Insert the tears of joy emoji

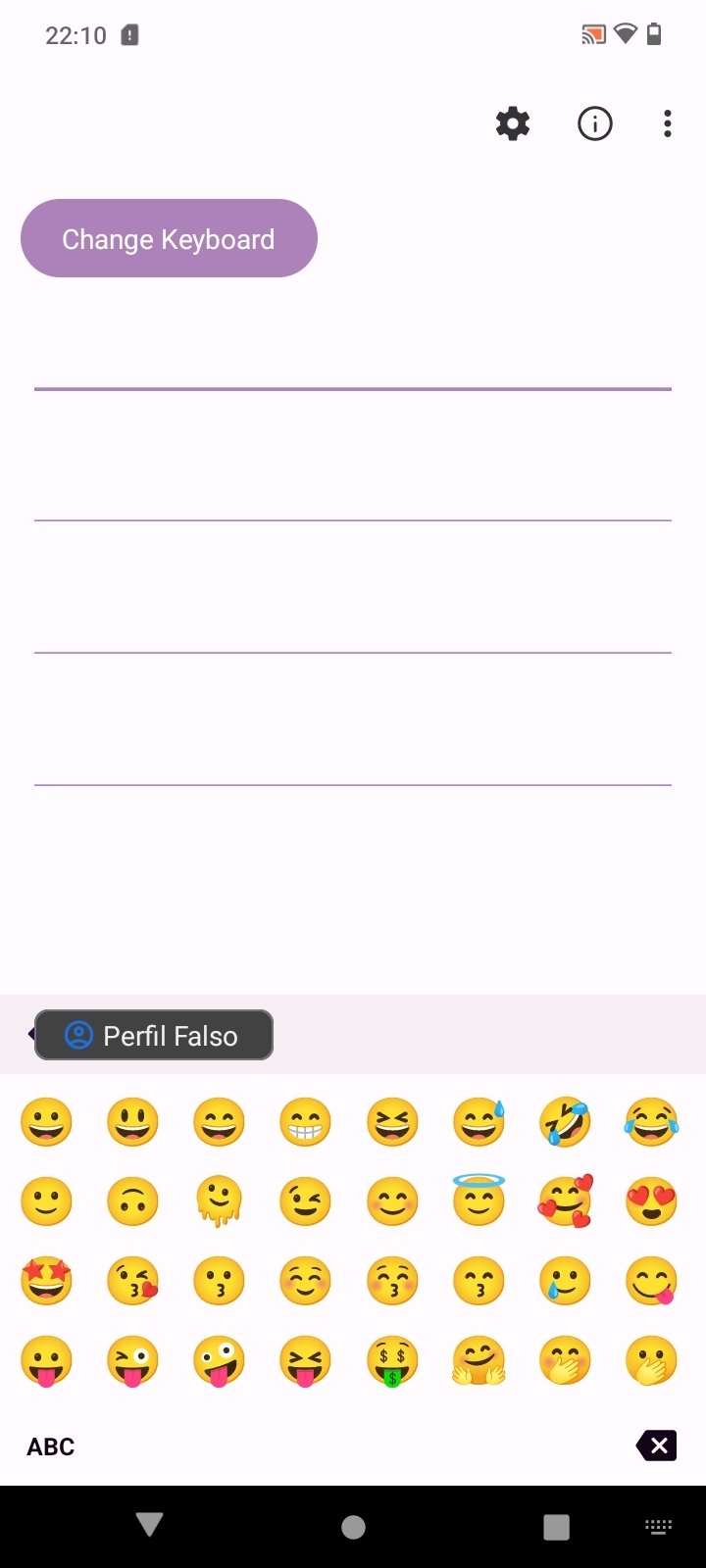click(651, 1122)
